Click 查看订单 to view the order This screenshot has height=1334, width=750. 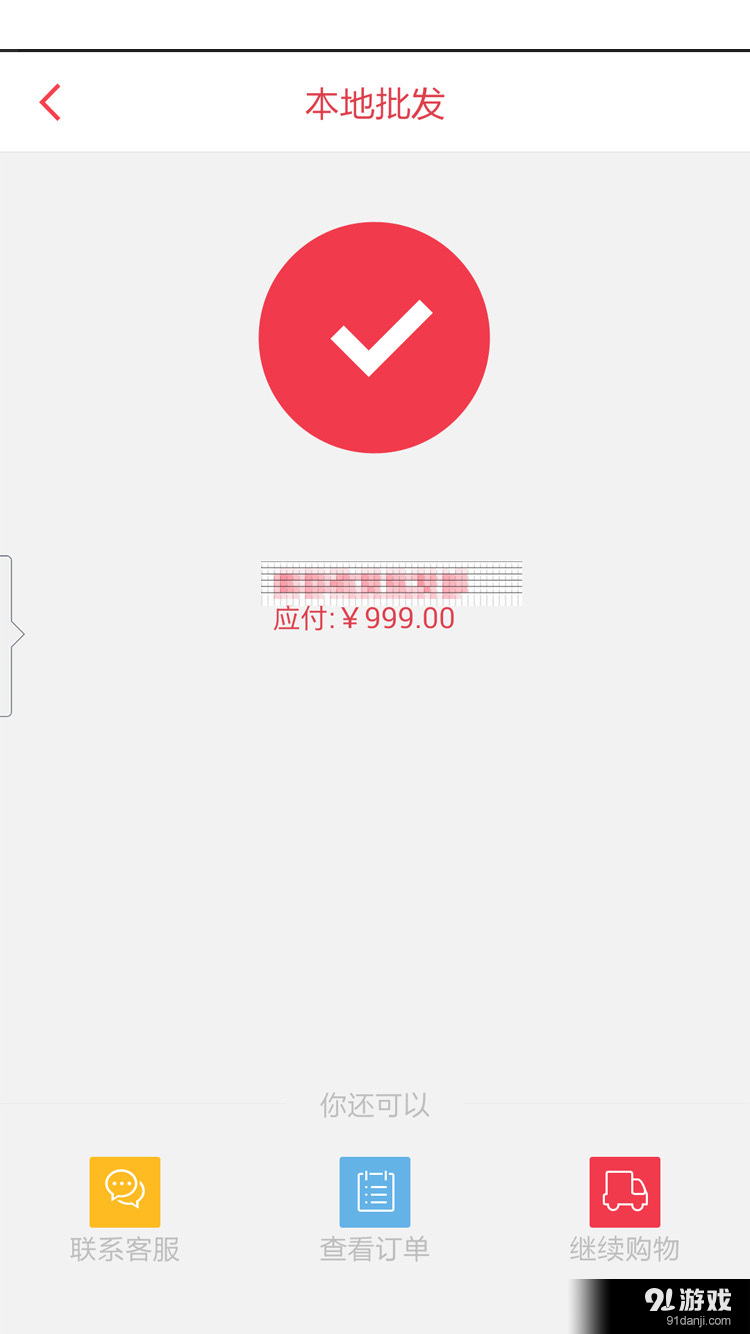pyautogui.click(x=374, y=1248)
